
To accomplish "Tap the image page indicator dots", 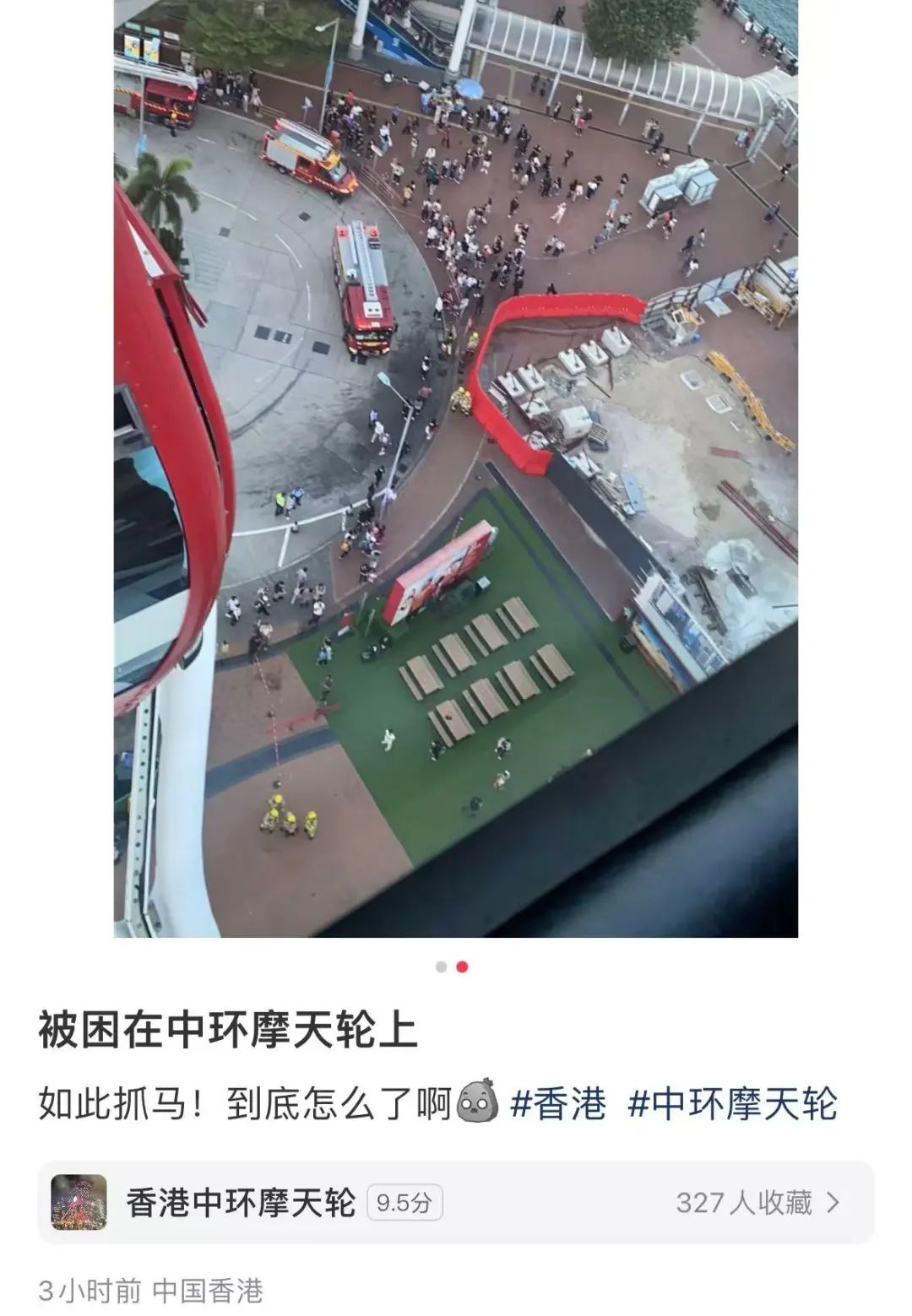I will [x=452, y=967].
